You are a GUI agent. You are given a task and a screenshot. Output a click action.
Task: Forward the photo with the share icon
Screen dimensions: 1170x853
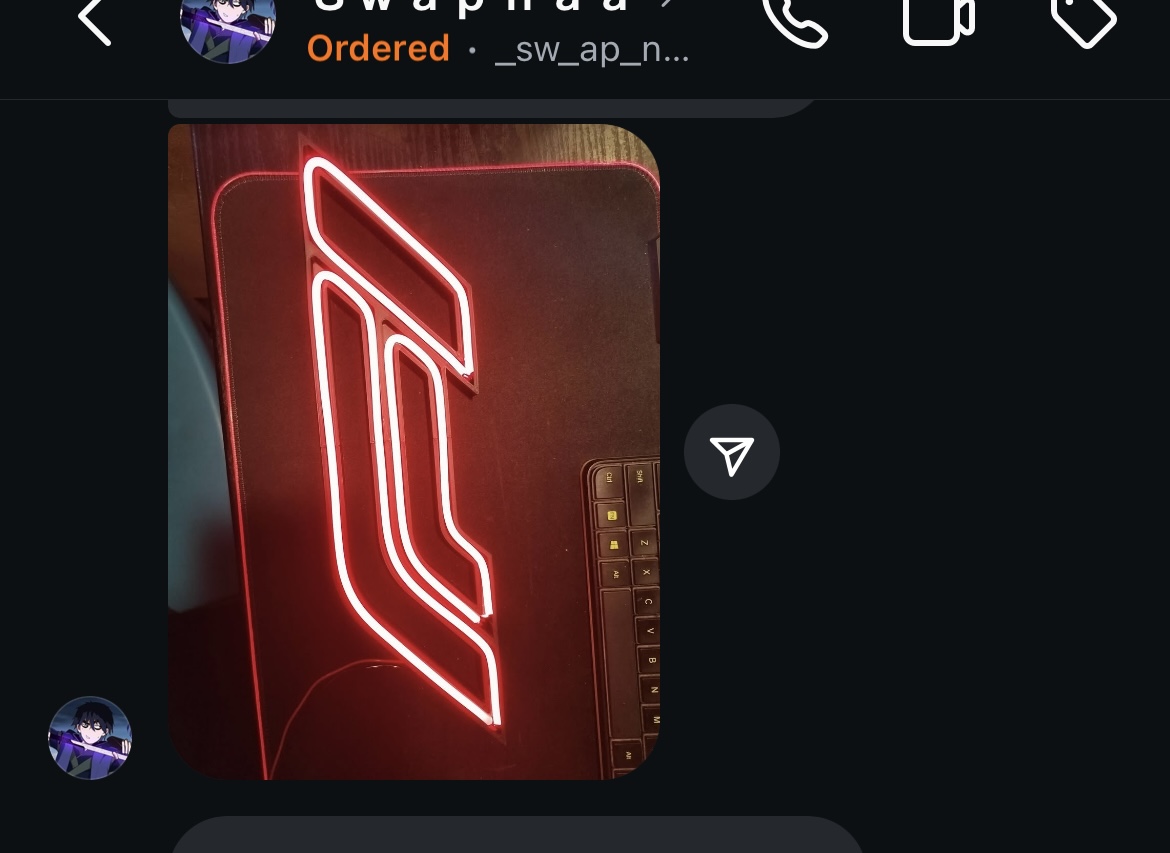[x=731, y=453]
